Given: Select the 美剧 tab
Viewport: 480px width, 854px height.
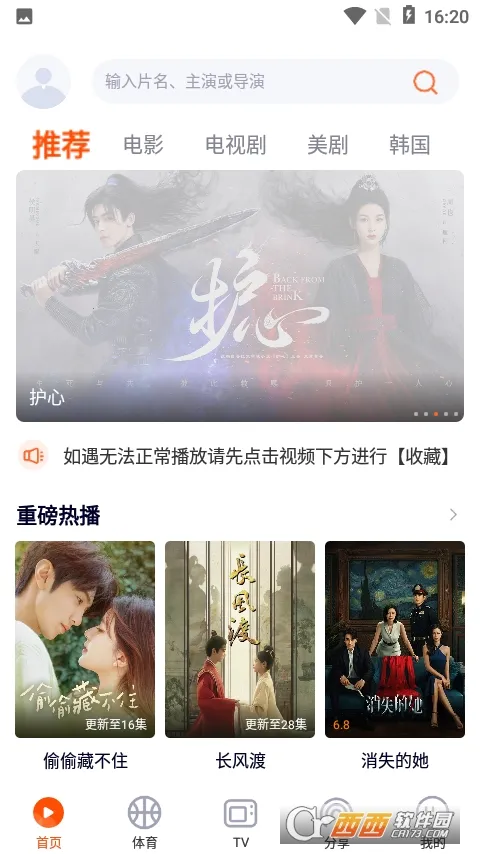Looking at the screenshot, I should click(327, 145).
